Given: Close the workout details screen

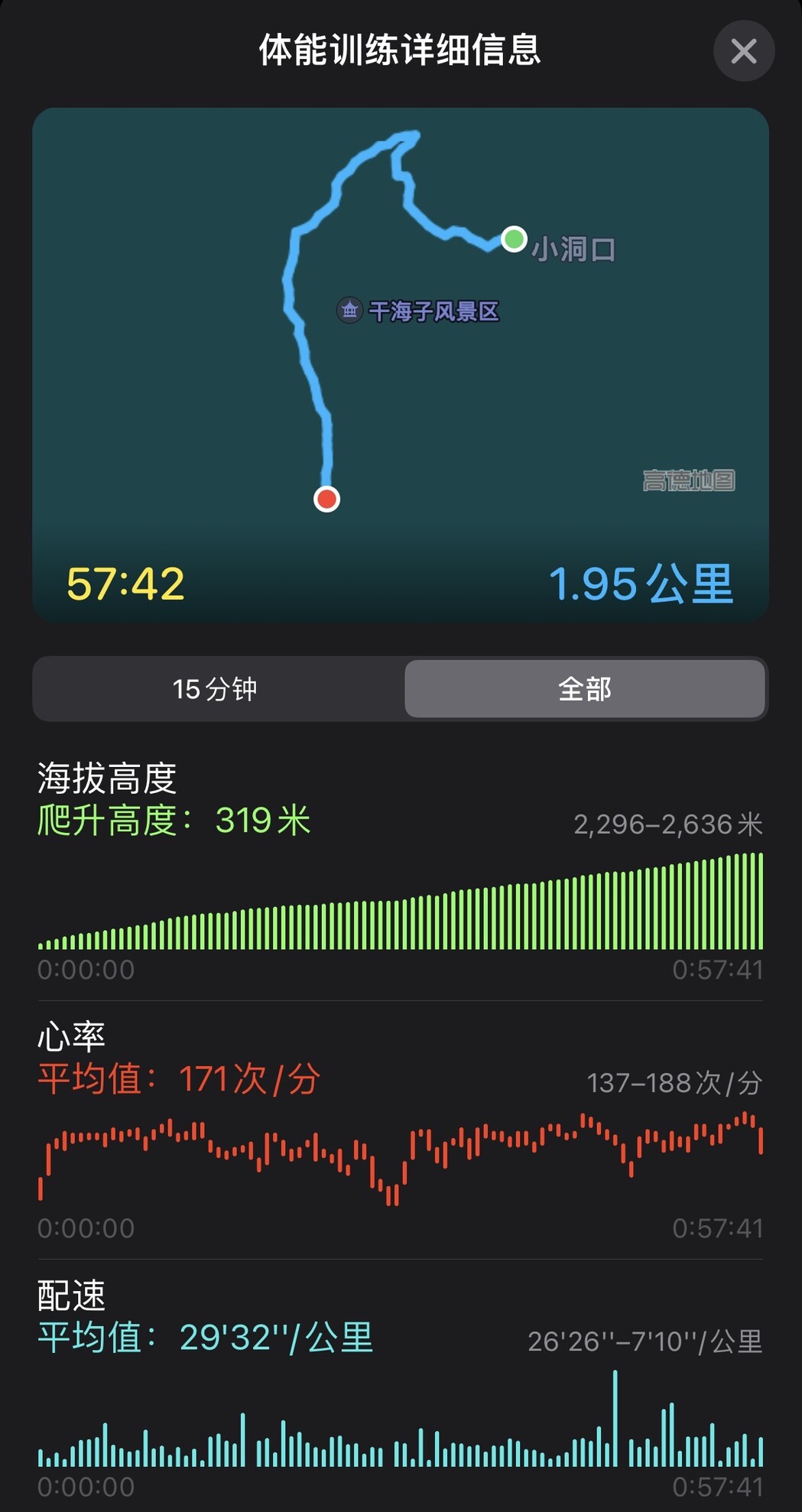Looking at the screenshot, I should click(x=743, y=51).
